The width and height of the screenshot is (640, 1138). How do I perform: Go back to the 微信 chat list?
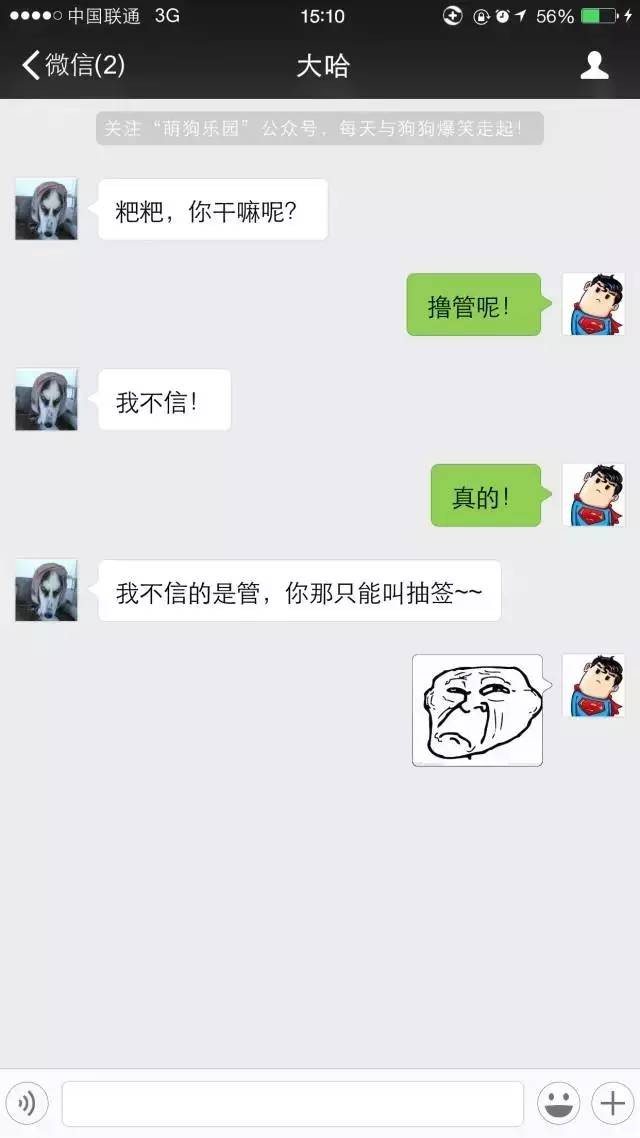click(72, 66)
